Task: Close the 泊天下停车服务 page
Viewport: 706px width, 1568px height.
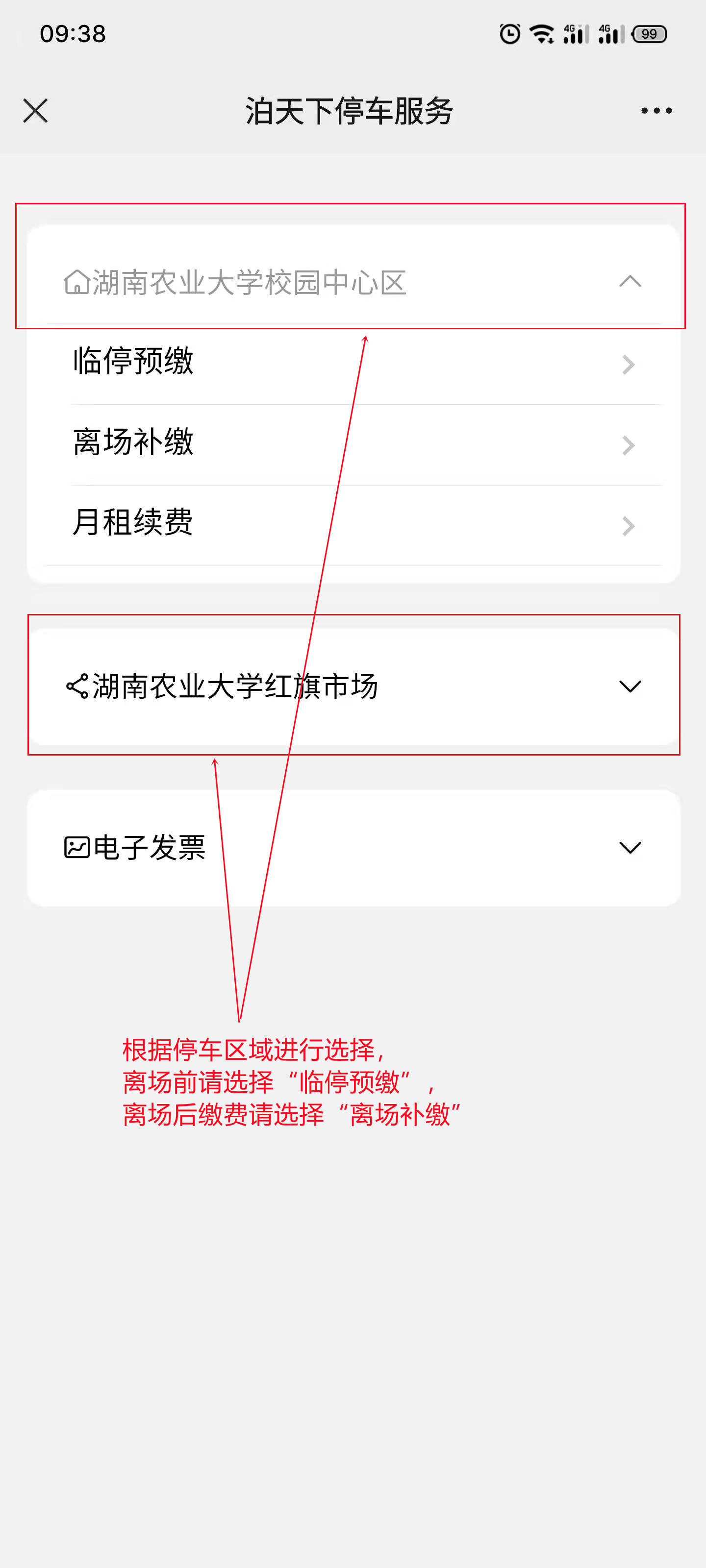Action: [35, 111]
